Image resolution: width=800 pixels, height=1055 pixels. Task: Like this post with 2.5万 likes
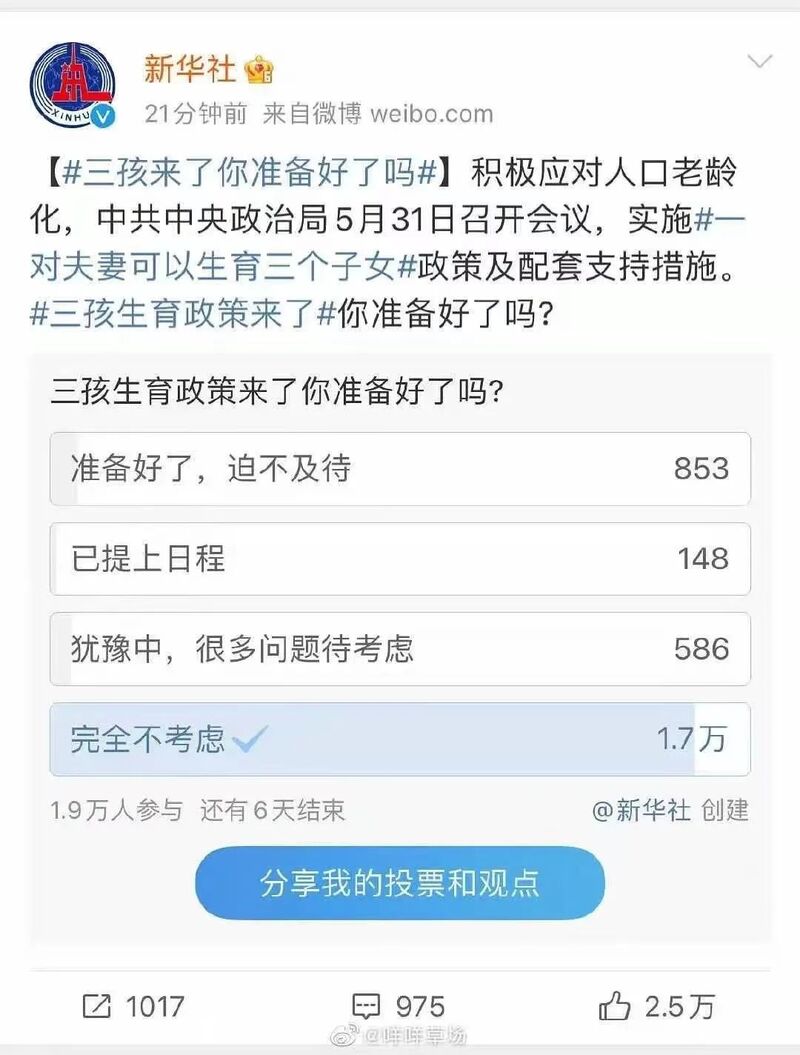(x=657, y=1005)
